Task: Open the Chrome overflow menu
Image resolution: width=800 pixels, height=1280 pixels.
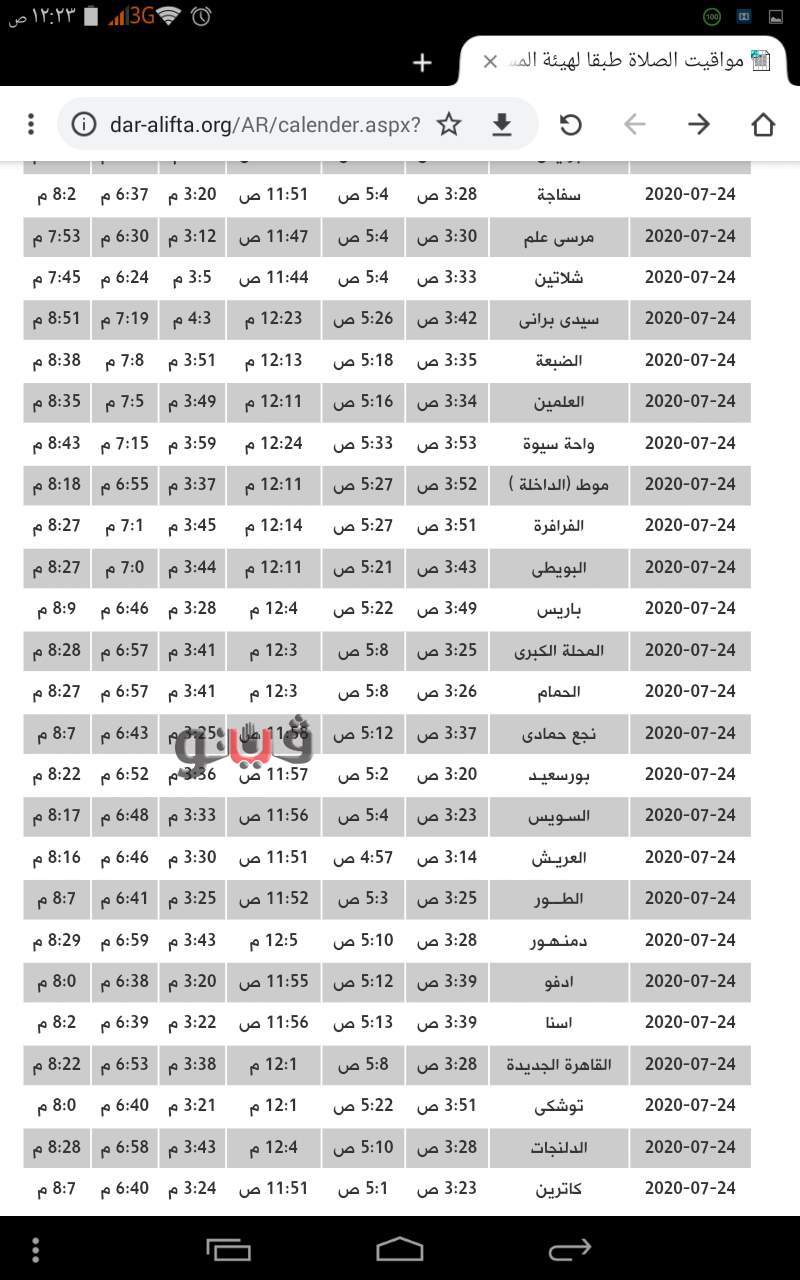Action: (x=31, y=124)
